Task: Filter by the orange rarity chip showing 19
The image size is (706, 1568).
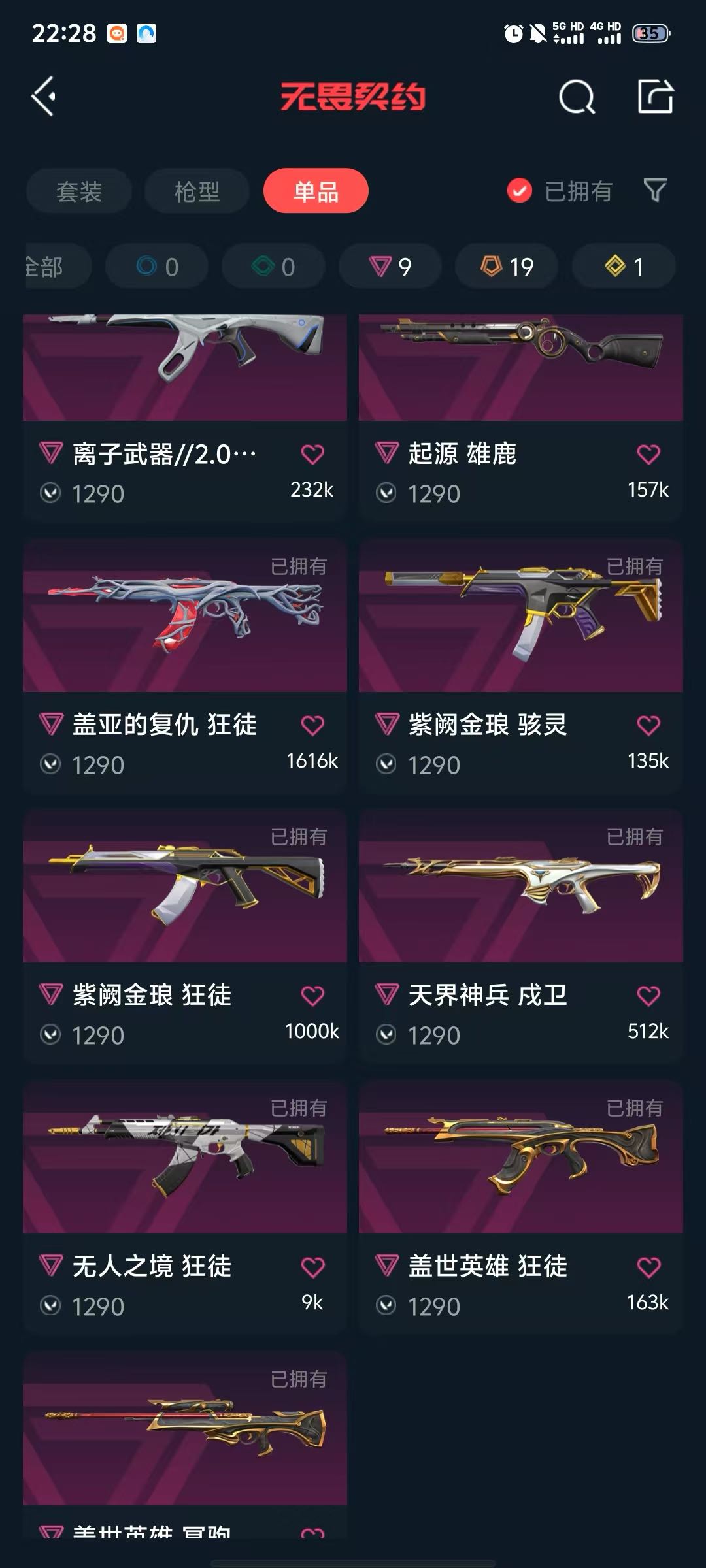Action: pos(507,267)
